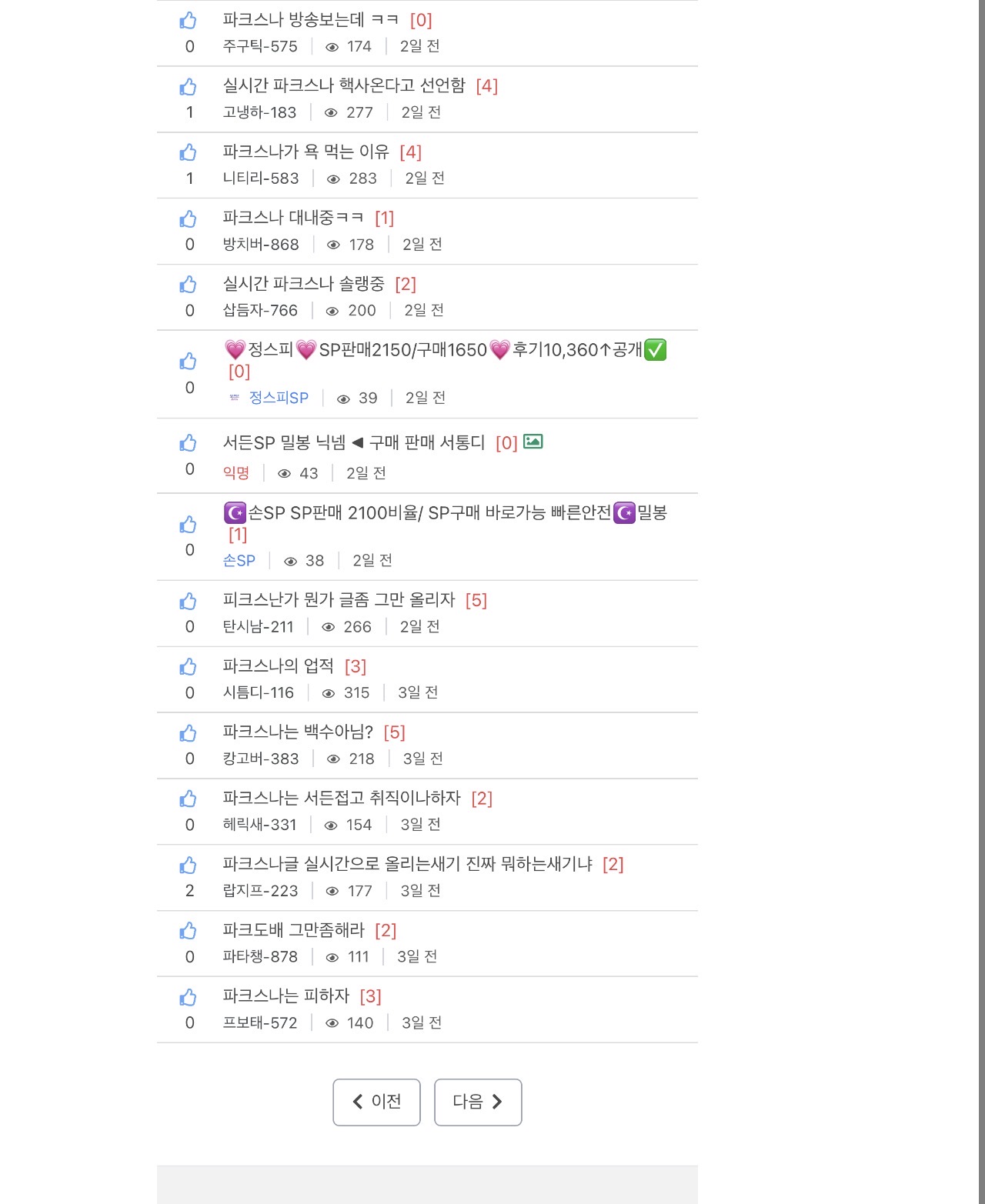Viewport: 985px width, 1204px height.
Task: Open the post 파크스나글 실시간으로 올리는새기
Action: (408, 864)
